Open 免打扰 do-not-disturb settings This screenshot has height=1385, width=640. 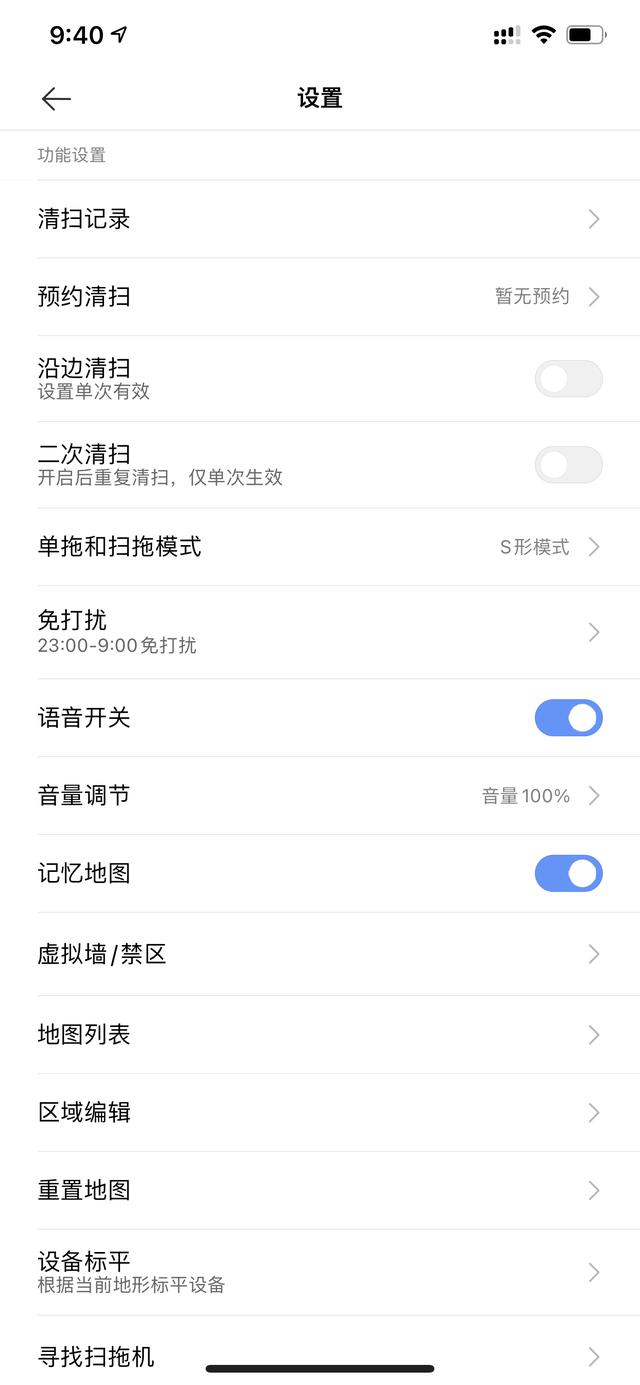click(320, 632)
